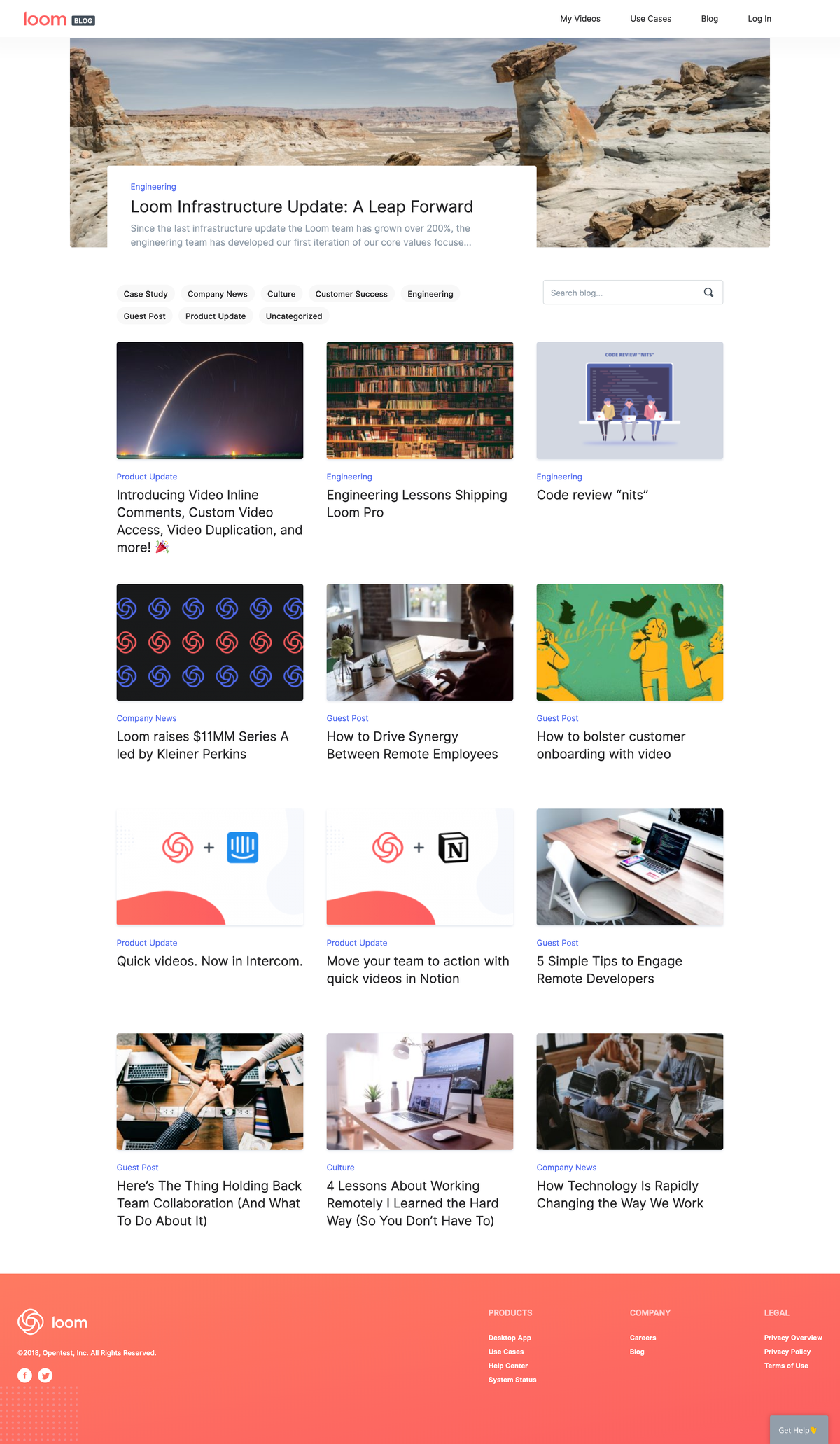This screenshot has height=1444, width=840.
Task: Open Engineering Lessons Shipping Loom Pro article
Action: coord(416,503)
